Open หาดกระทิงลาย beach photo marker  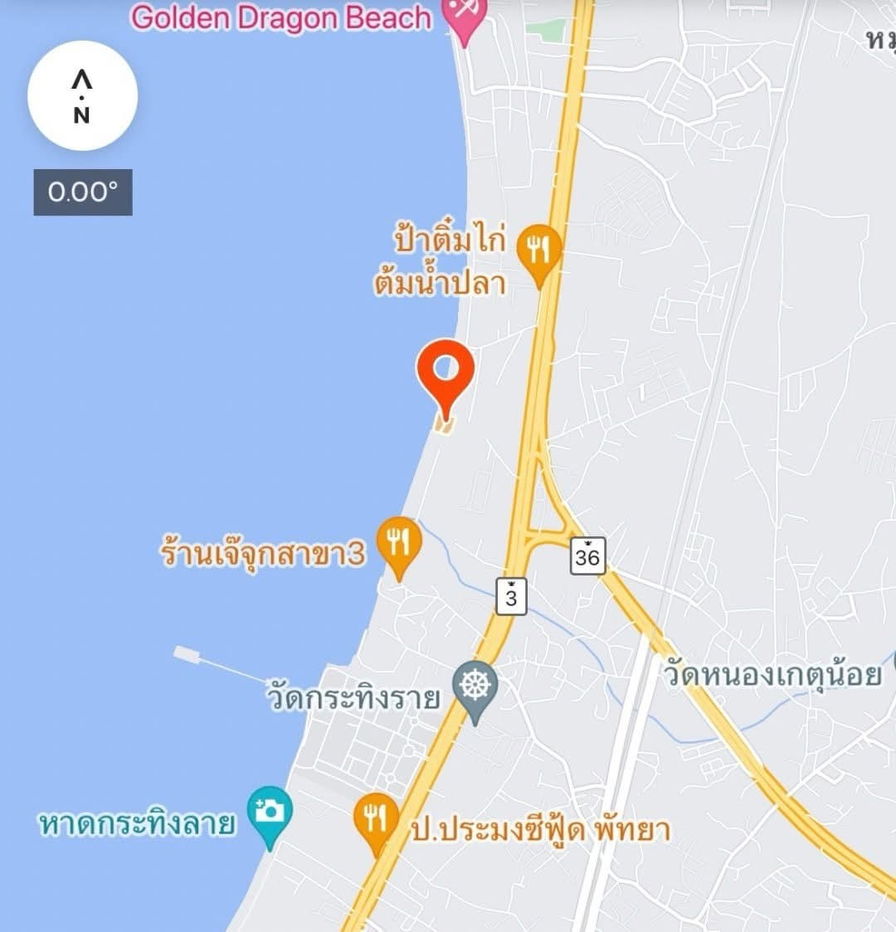(x=269, y=811)
